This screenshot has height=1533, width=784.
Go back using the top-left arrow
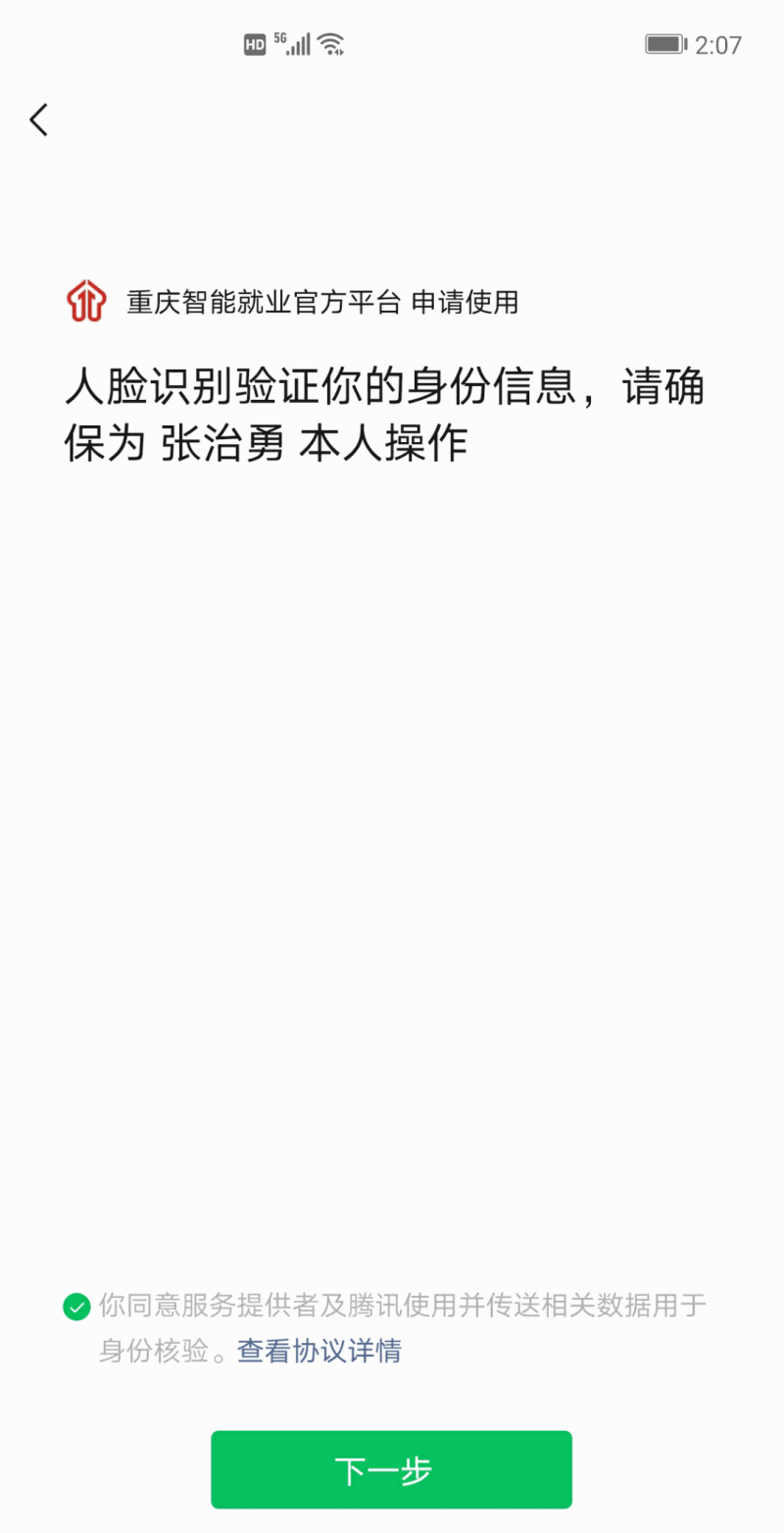pos(39,120)
